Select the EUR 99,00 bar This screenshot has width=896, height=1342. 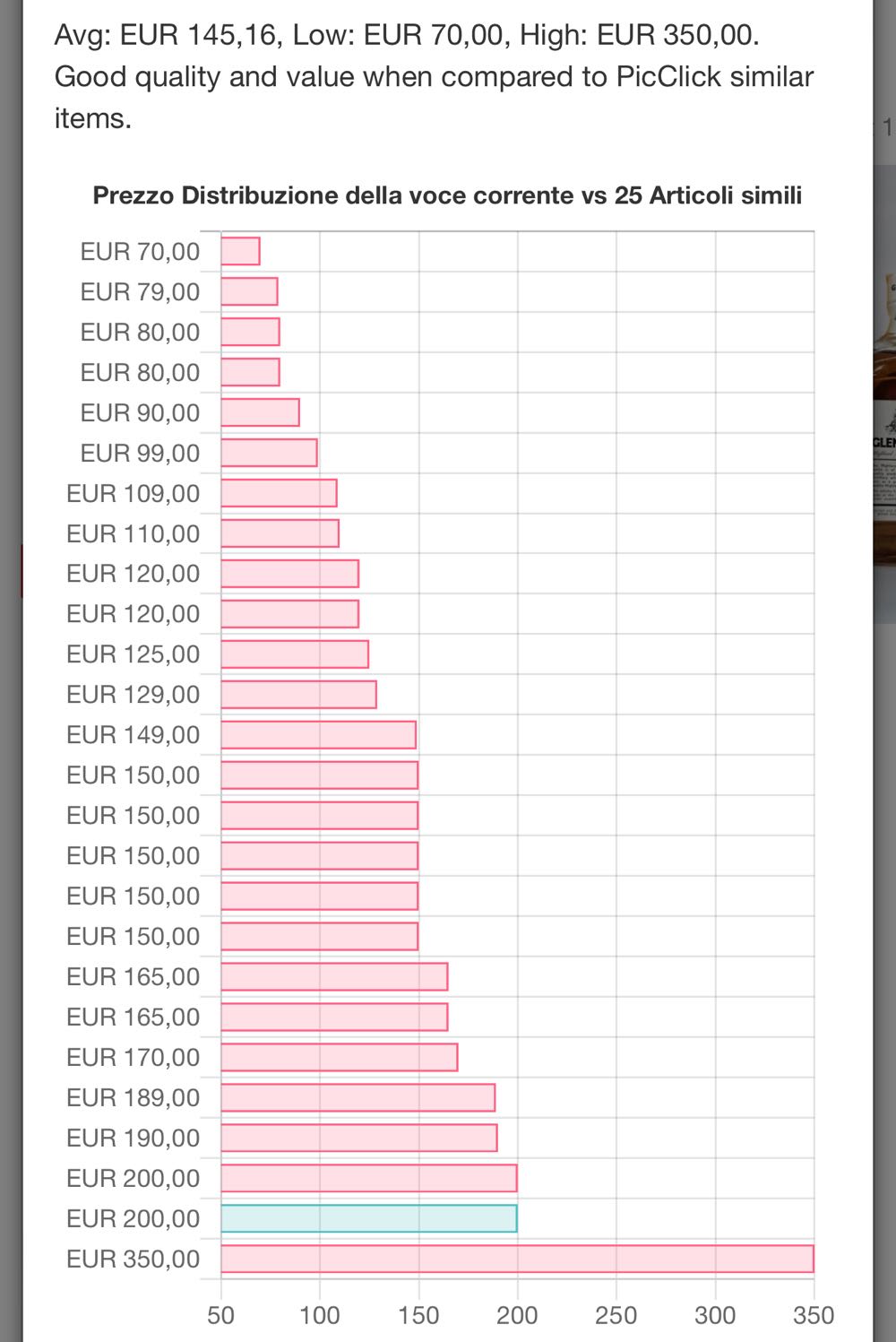point(269,453)
